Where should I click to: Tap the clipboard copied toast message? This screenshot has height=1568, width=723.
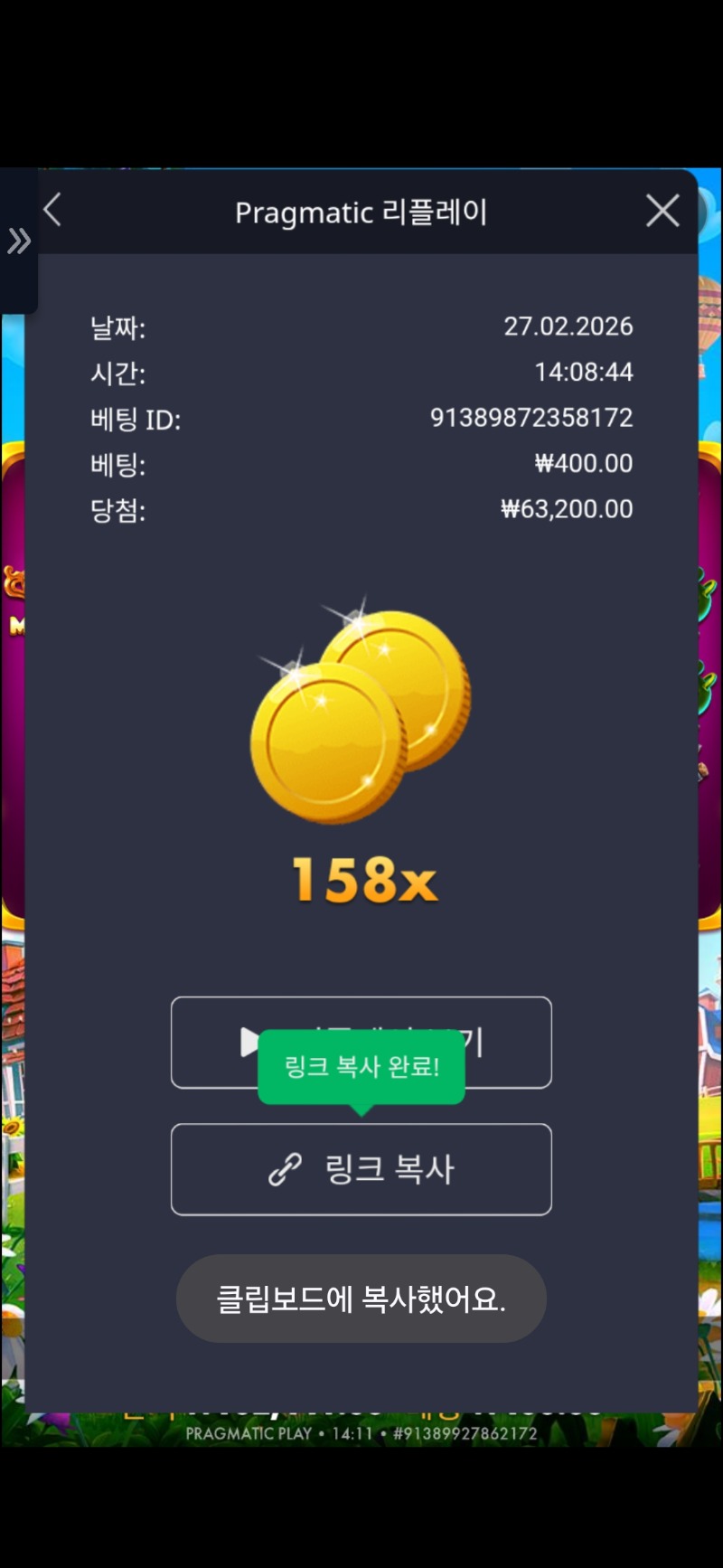coord(361,1299)
